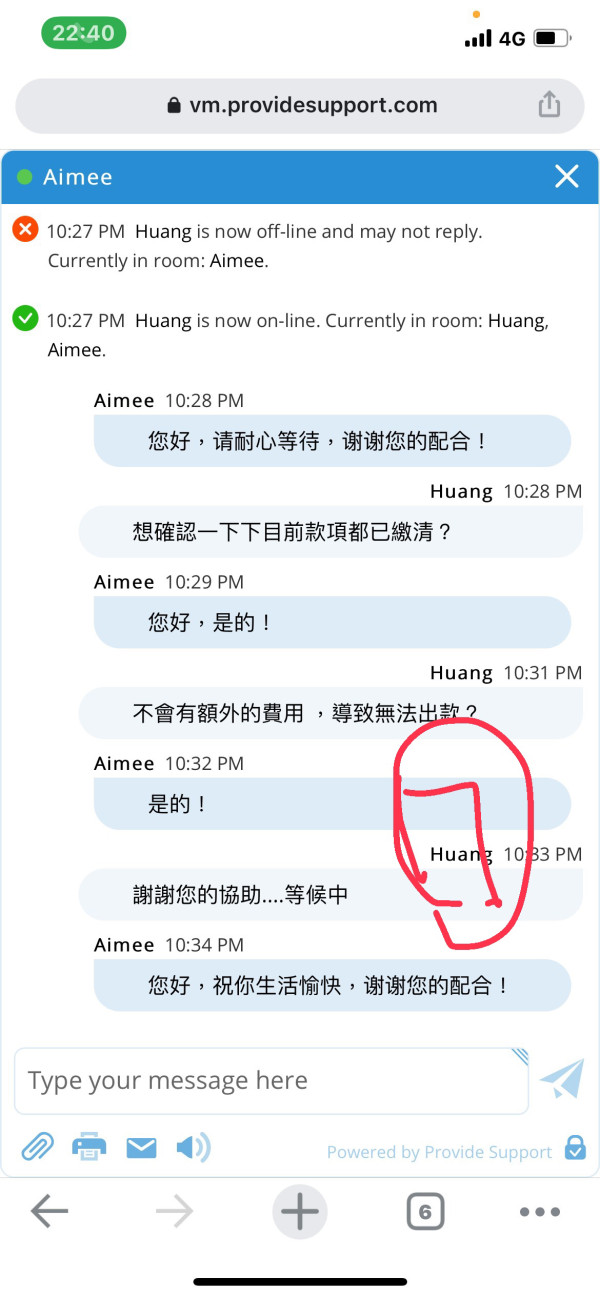Close the Aimee chat window
Viewport: 600px width, 1298px height.
click(567, 177)
